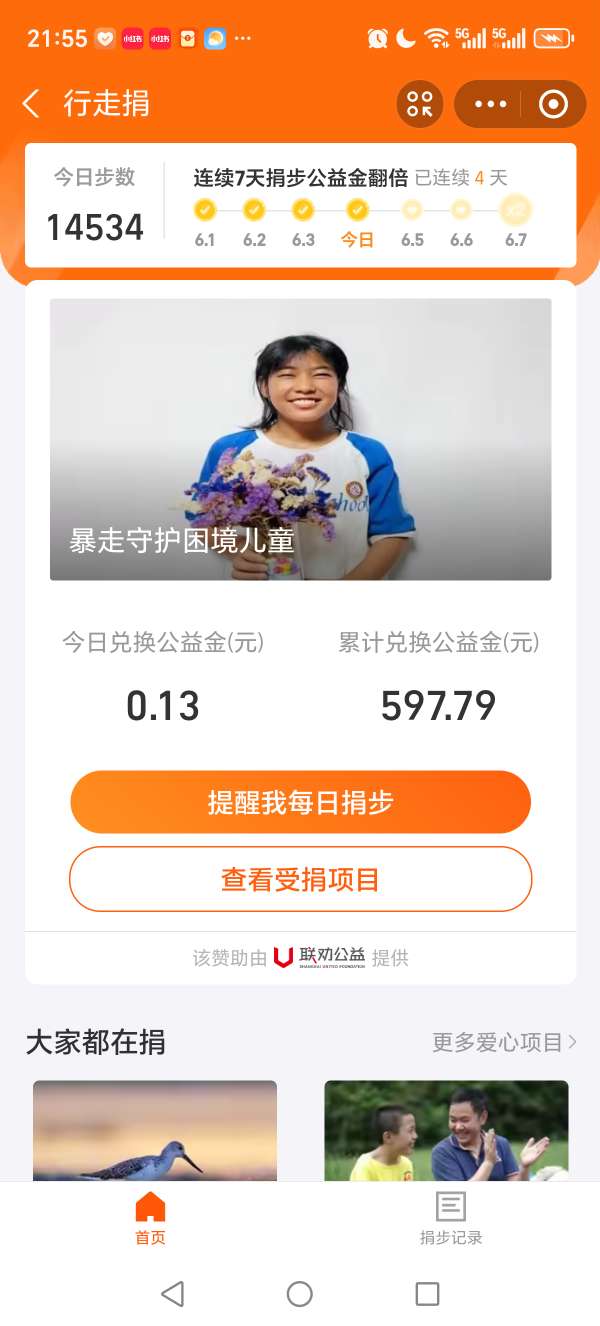Image resolution: width=600 pixels, height=1326 pixels.
Task: Open 更多爱心项目 link
Action: point(504,1042)
